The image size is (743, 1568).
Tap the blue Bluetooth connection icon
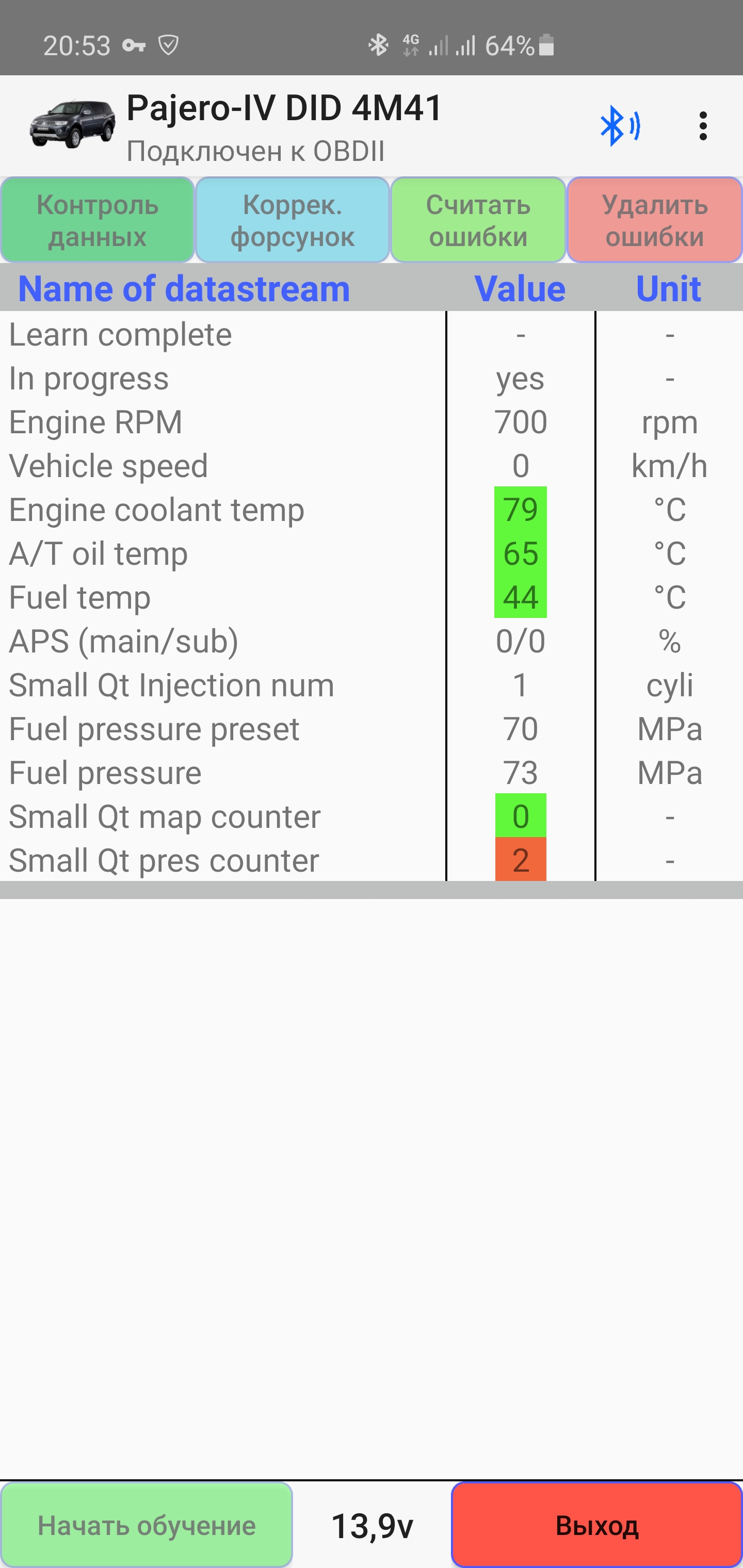pyautogui.click(x=619, y=126)
